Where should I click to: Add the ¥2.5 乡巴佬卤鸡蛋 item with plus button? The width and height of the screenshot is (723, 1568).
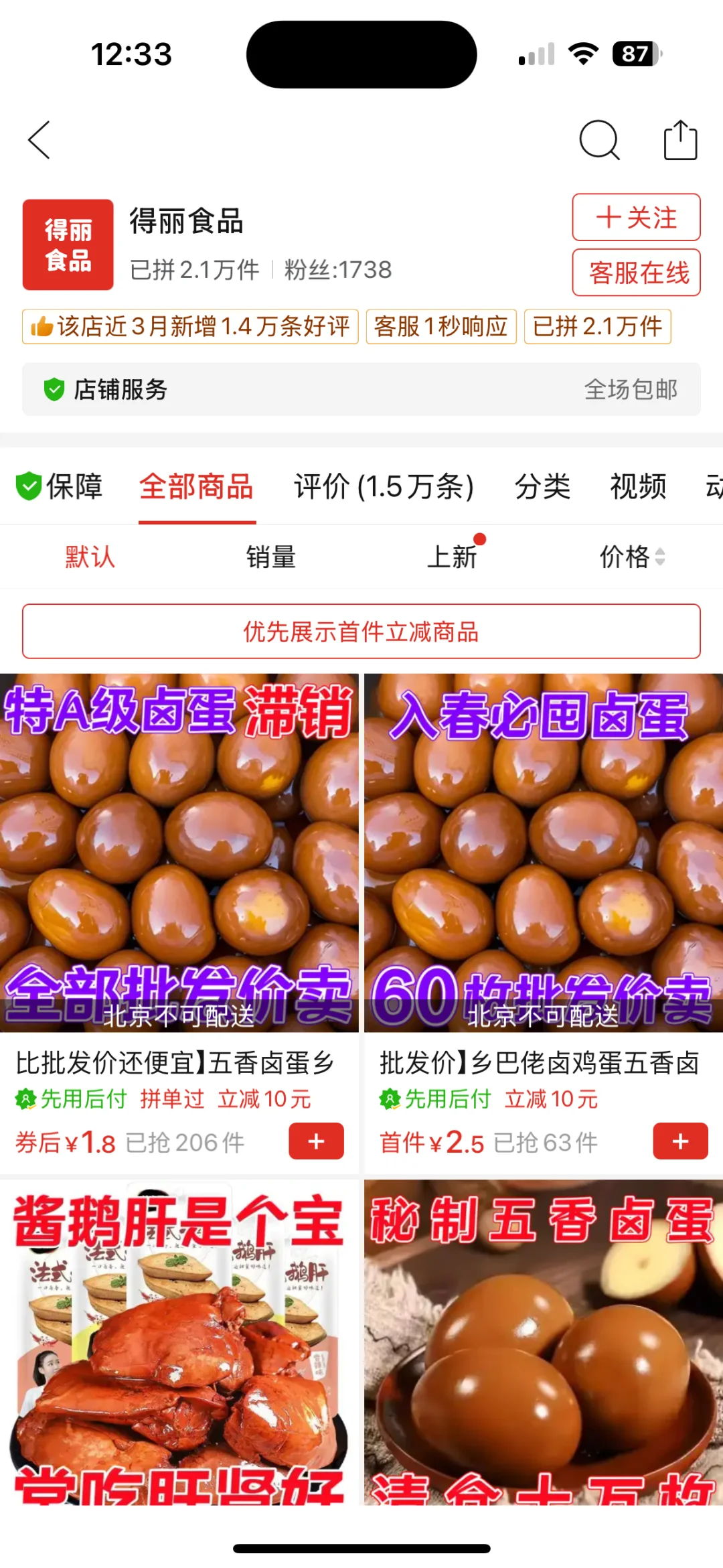pos(680,1141)
